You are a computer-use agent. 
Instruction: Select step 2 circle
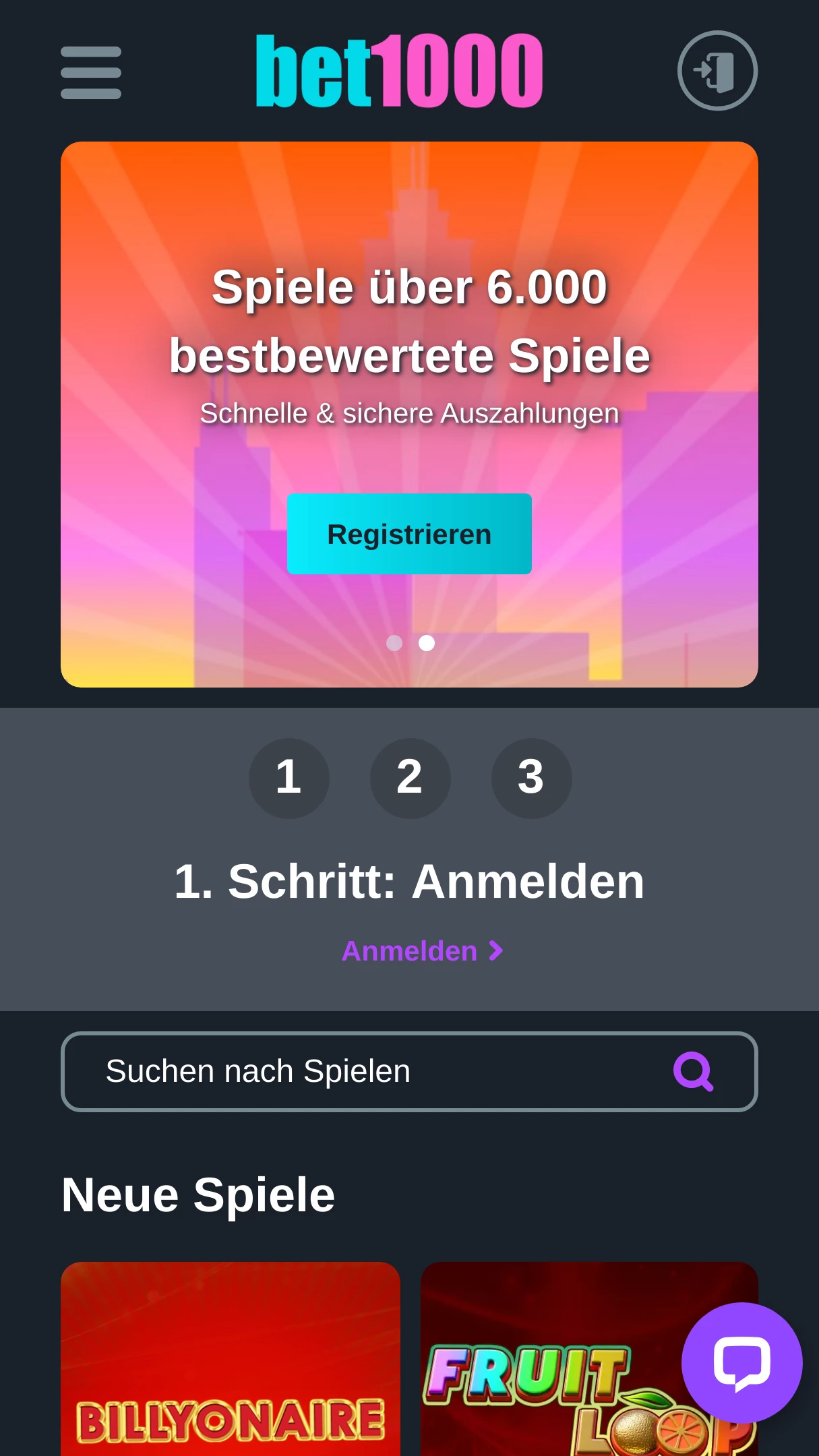(x=410, y=778)
